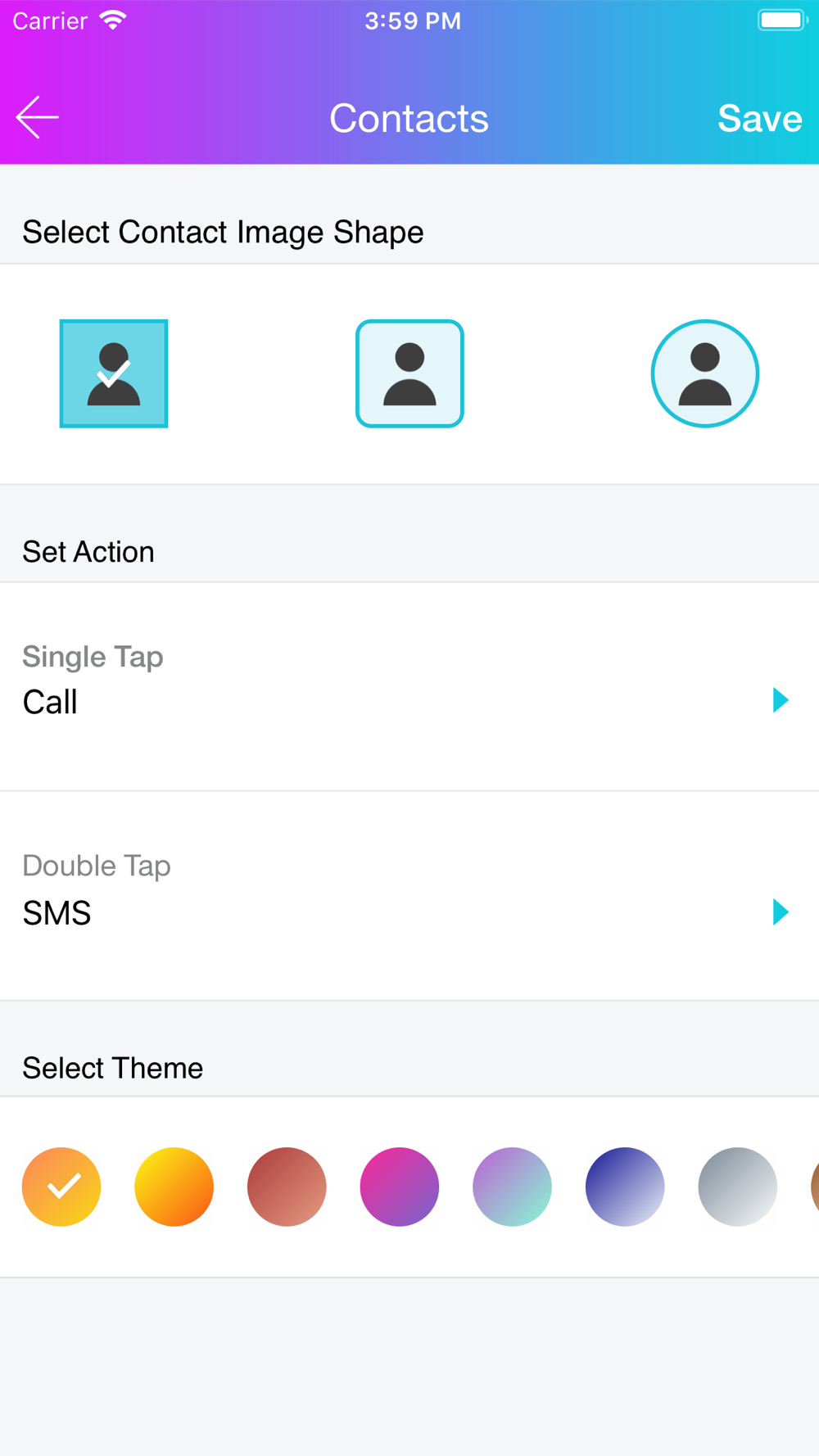This screenshot has width=819, height=1456.
Task: Go back using the arrow
Action: point(38,117)
